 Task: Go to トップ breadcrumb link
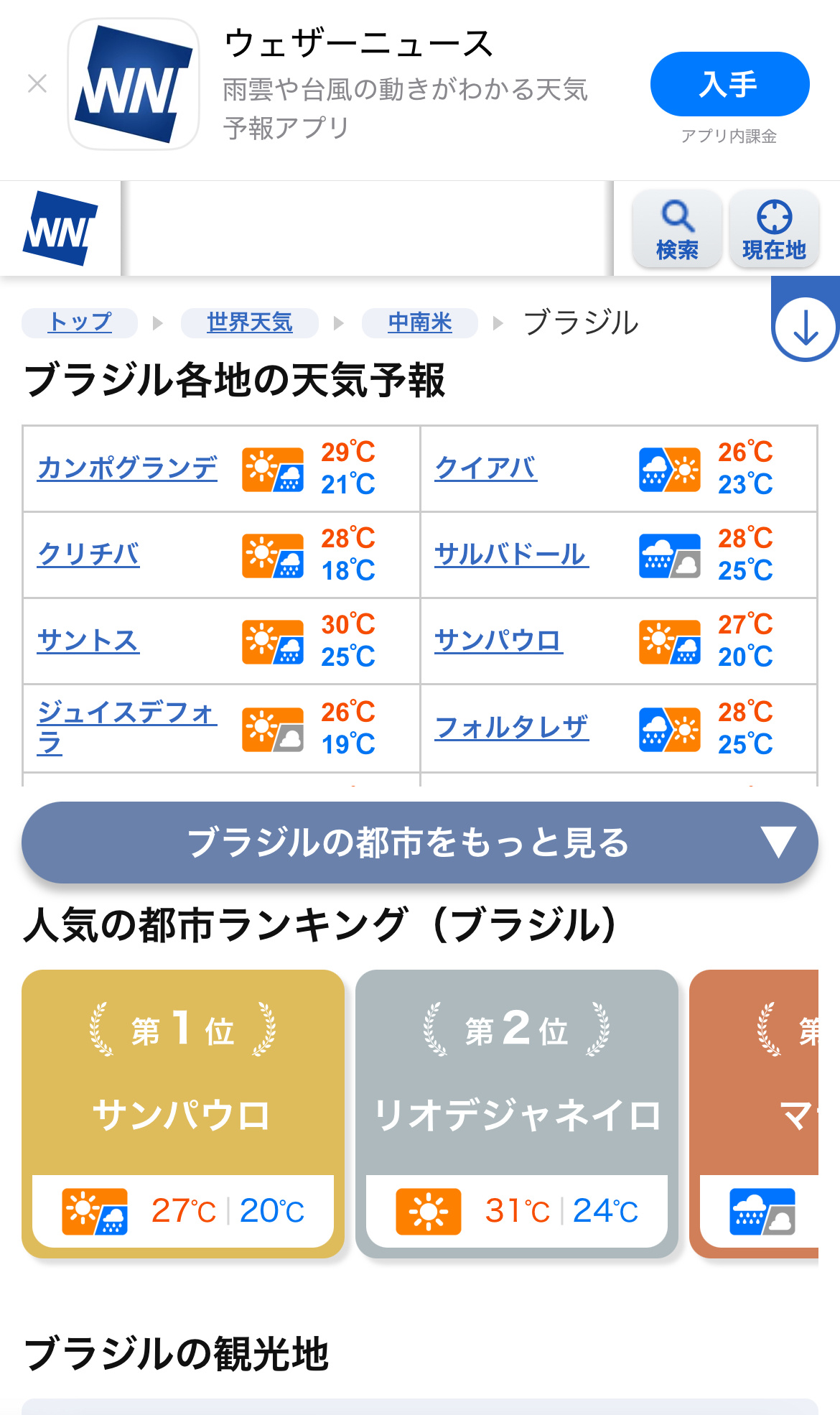click(80, 323)
